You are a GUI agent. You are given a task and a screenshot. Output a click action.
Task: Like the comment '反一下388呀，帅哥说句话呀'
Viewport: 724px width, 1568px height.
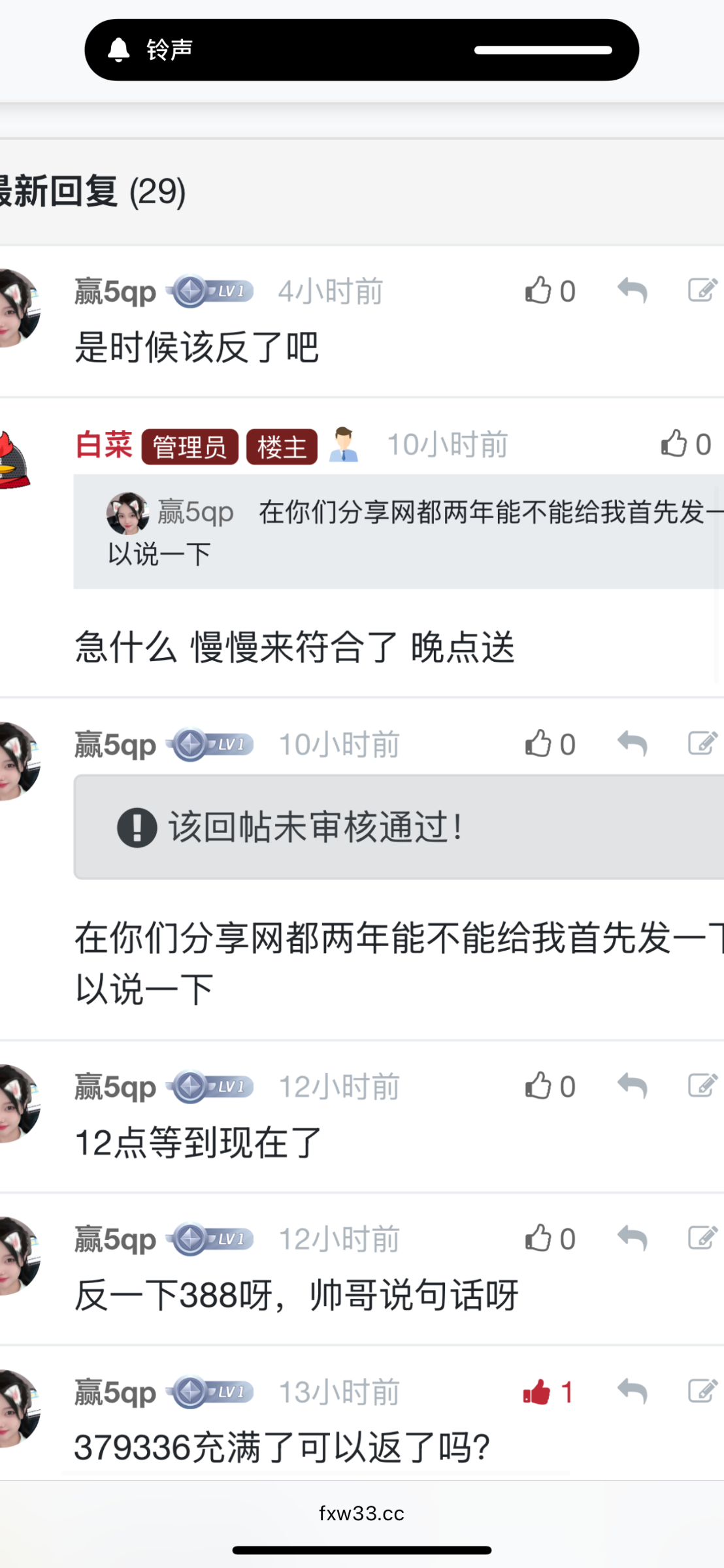coord(538,1238)
